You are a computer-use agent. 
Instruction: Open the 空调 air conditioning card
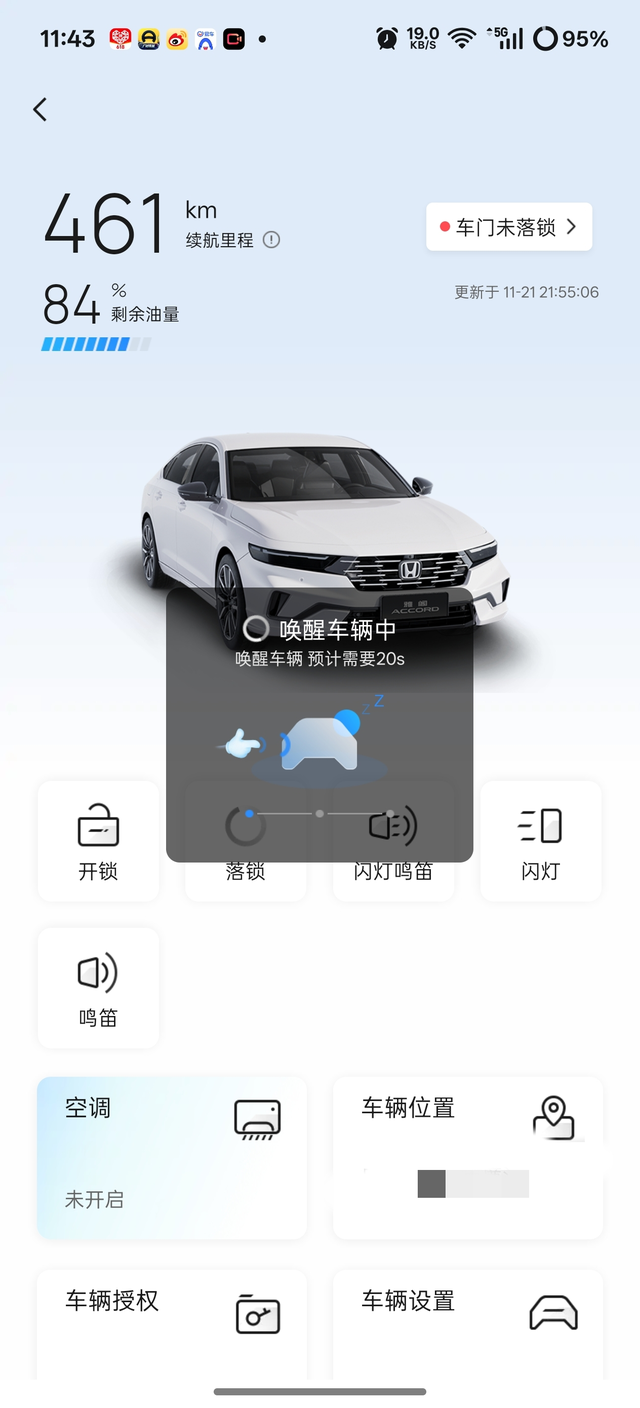click(172, 1157)
